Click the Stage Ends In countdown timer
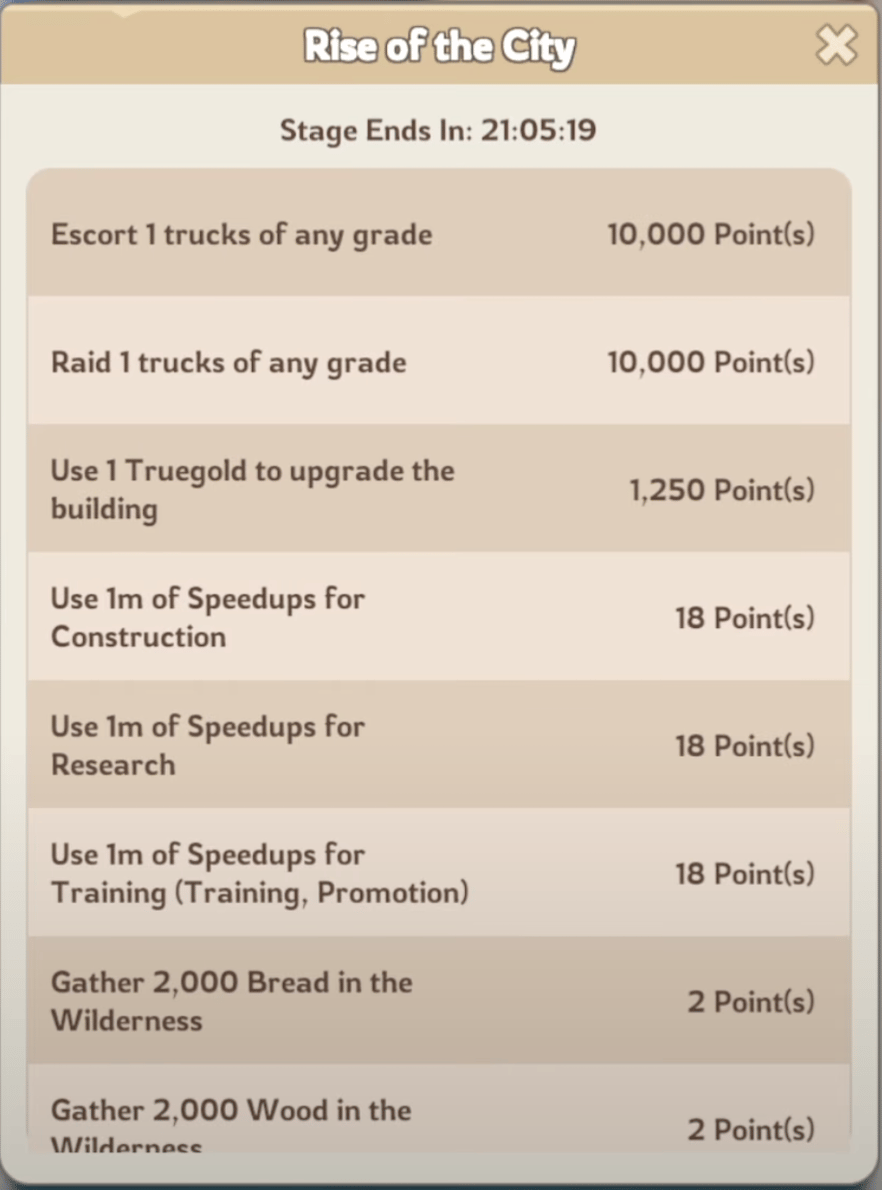Screen dimensions: 882x1190 440,130
